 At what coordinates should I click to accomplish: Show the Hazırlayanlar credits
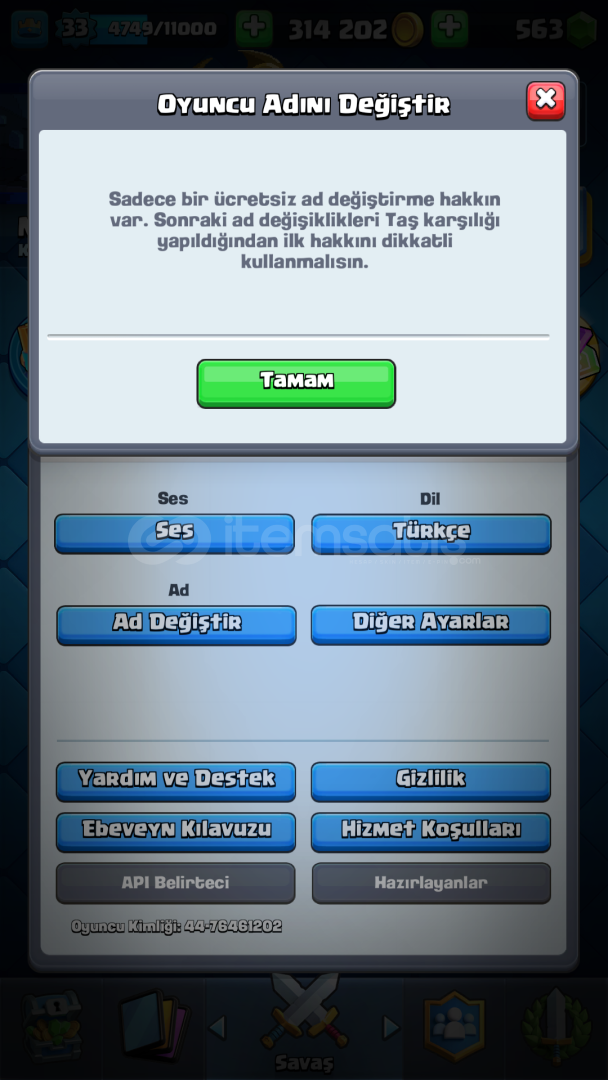coord(431,883)
